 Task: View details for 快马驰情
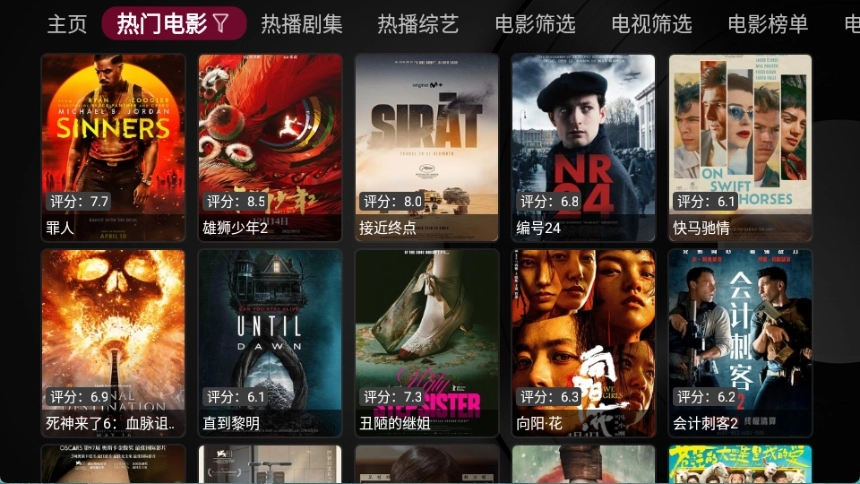coord(740,147)
